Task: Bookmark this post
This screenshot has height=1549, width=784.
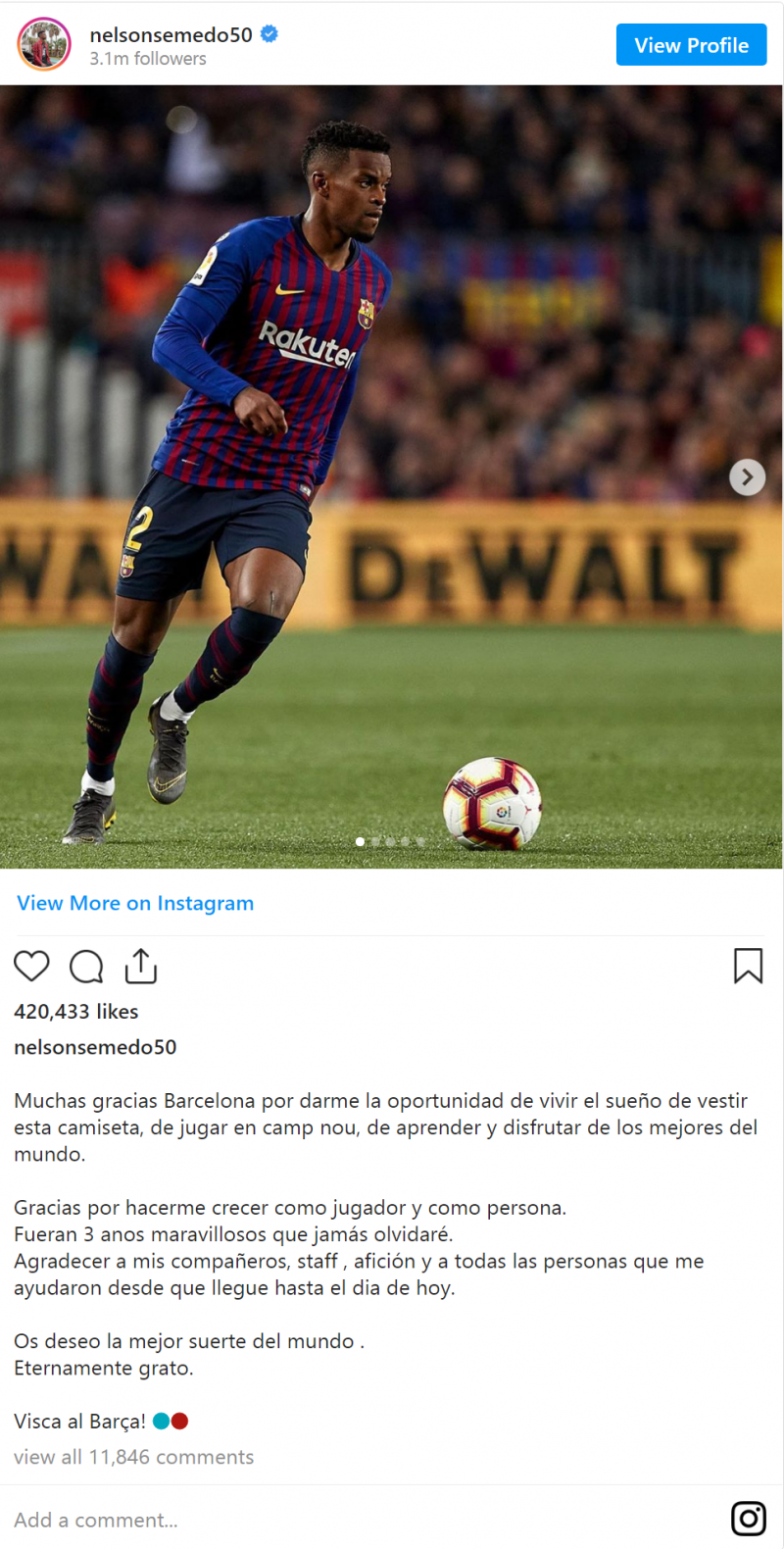Action: tap(748, 966)
